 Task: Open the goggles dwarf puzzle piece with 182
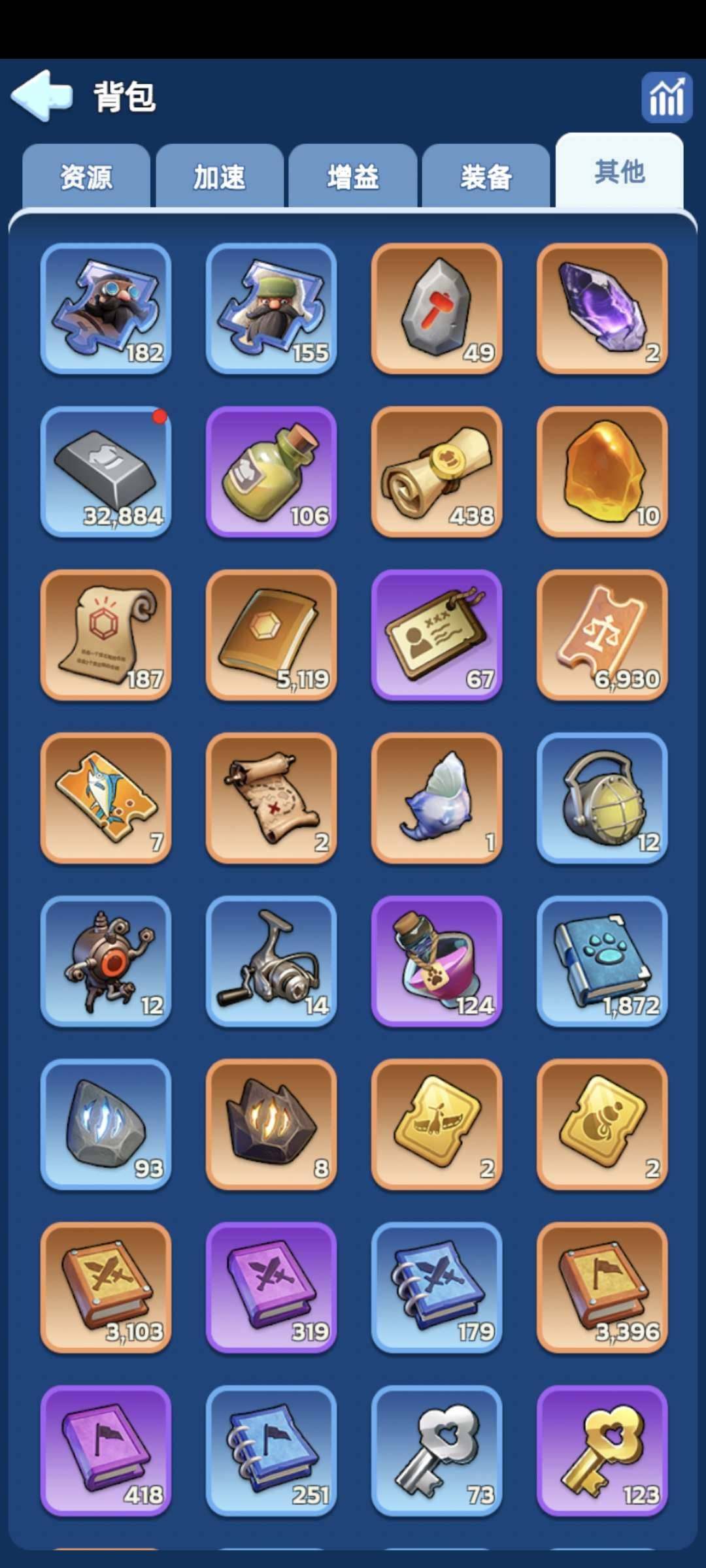point(106,308)
